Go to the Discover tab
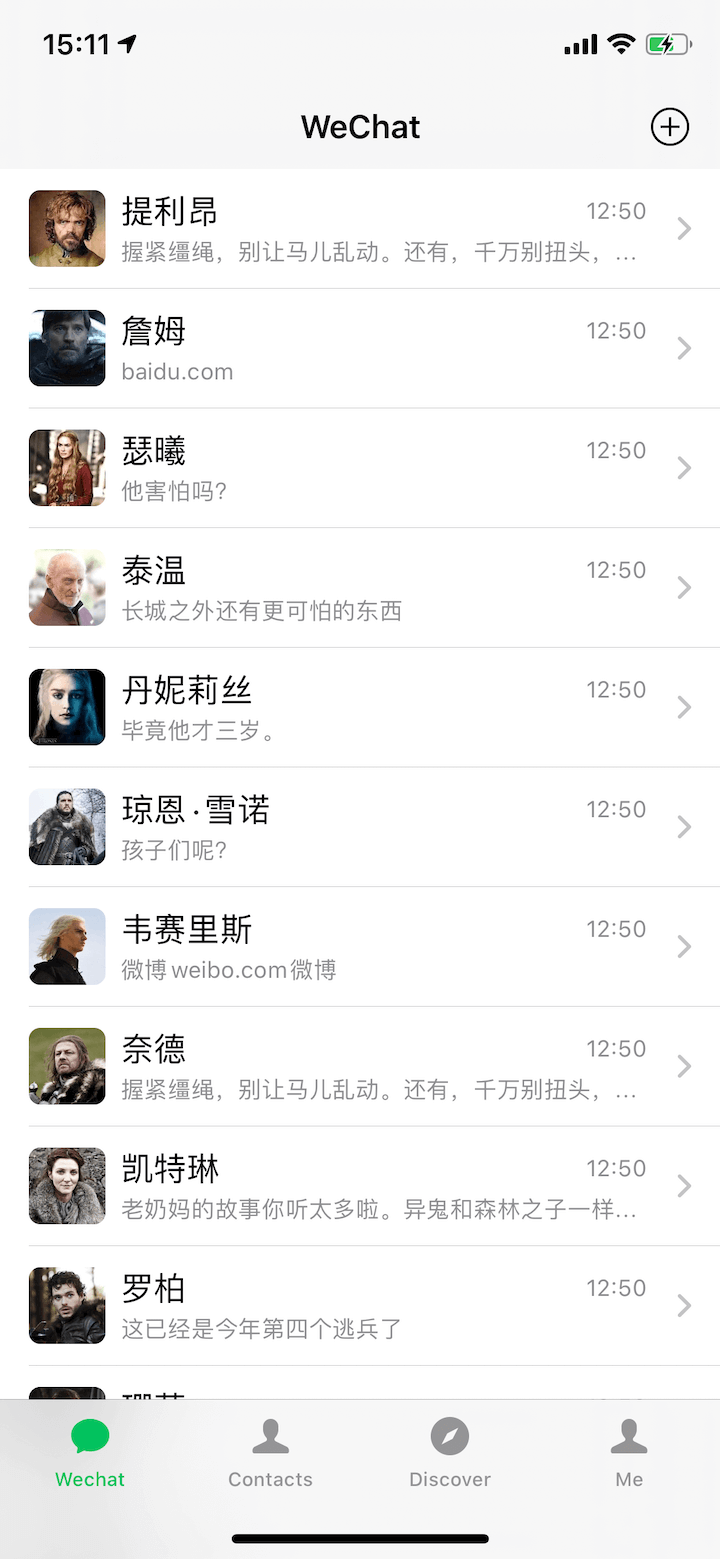 pyautogui.click(x=450, y=1454)
